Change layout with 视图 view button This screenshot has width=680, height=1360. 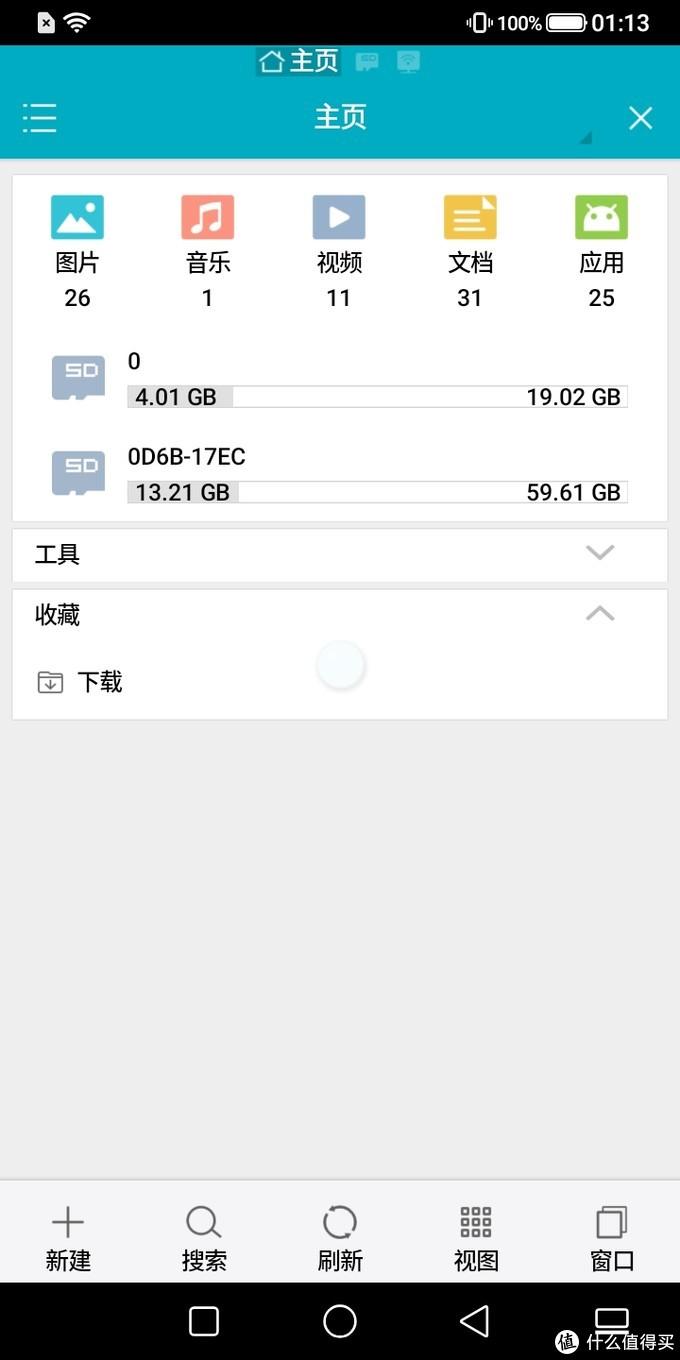click(476, 1238)
